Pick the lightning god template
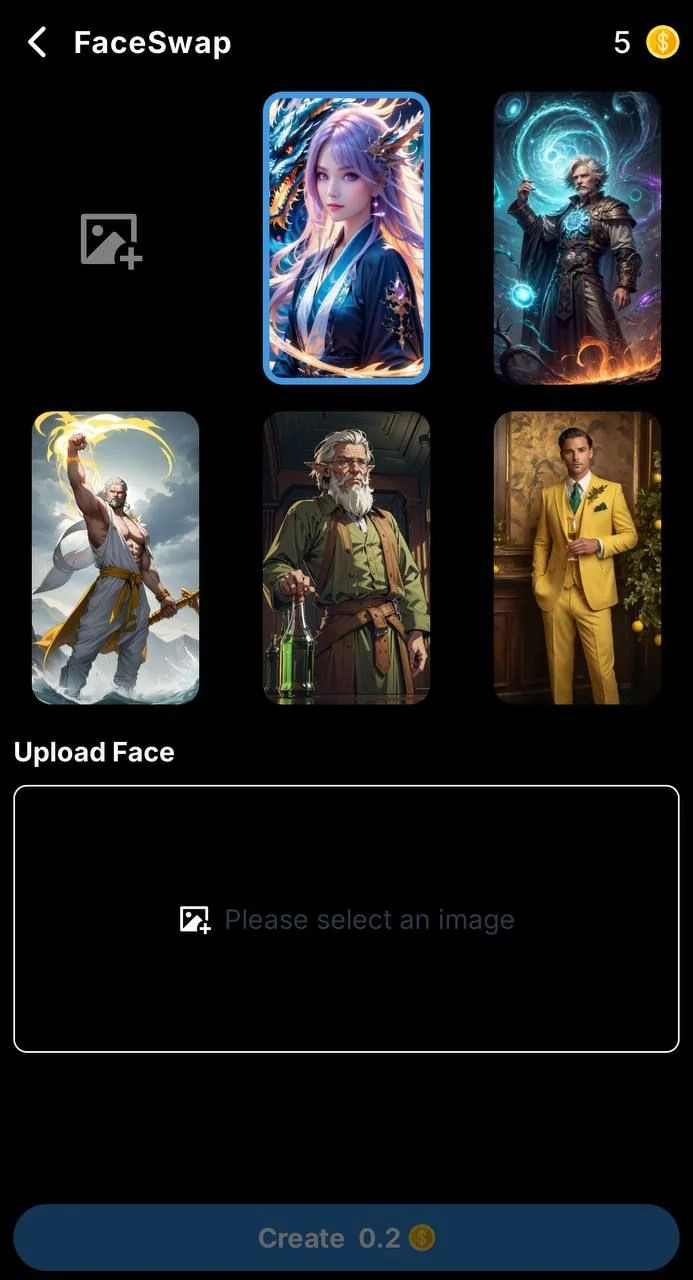The image size is (693, 1280). pos(115,558)
